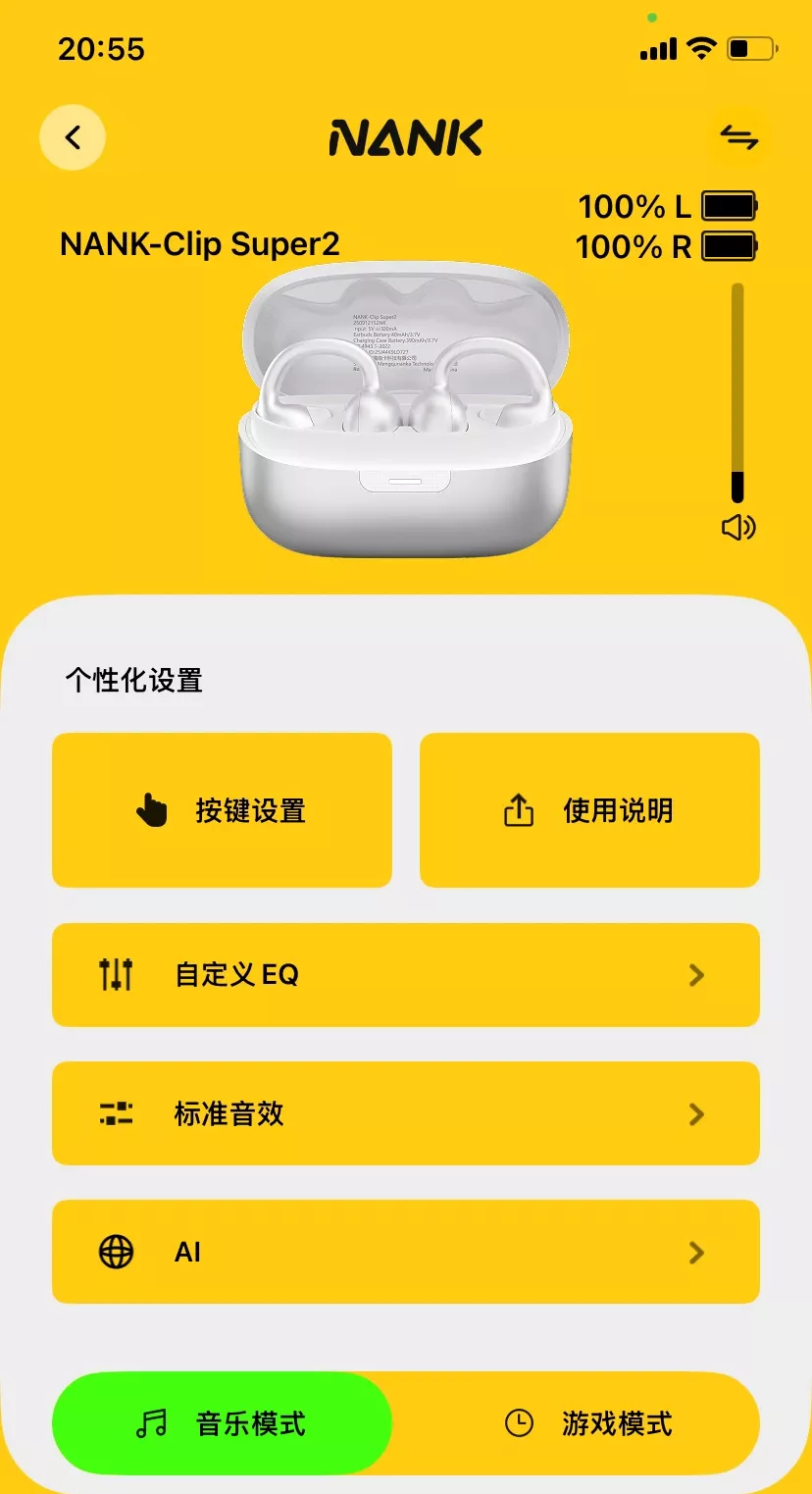Tap the NANK-Clip Super2 device name
This screenshot has height=1494, width=812.
coord(199,243)
